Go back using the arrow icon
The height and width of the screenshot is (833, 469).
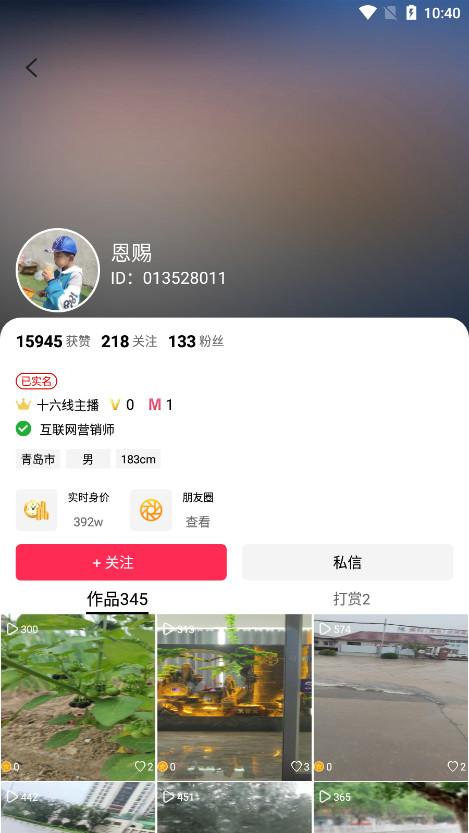pos(32,68)
